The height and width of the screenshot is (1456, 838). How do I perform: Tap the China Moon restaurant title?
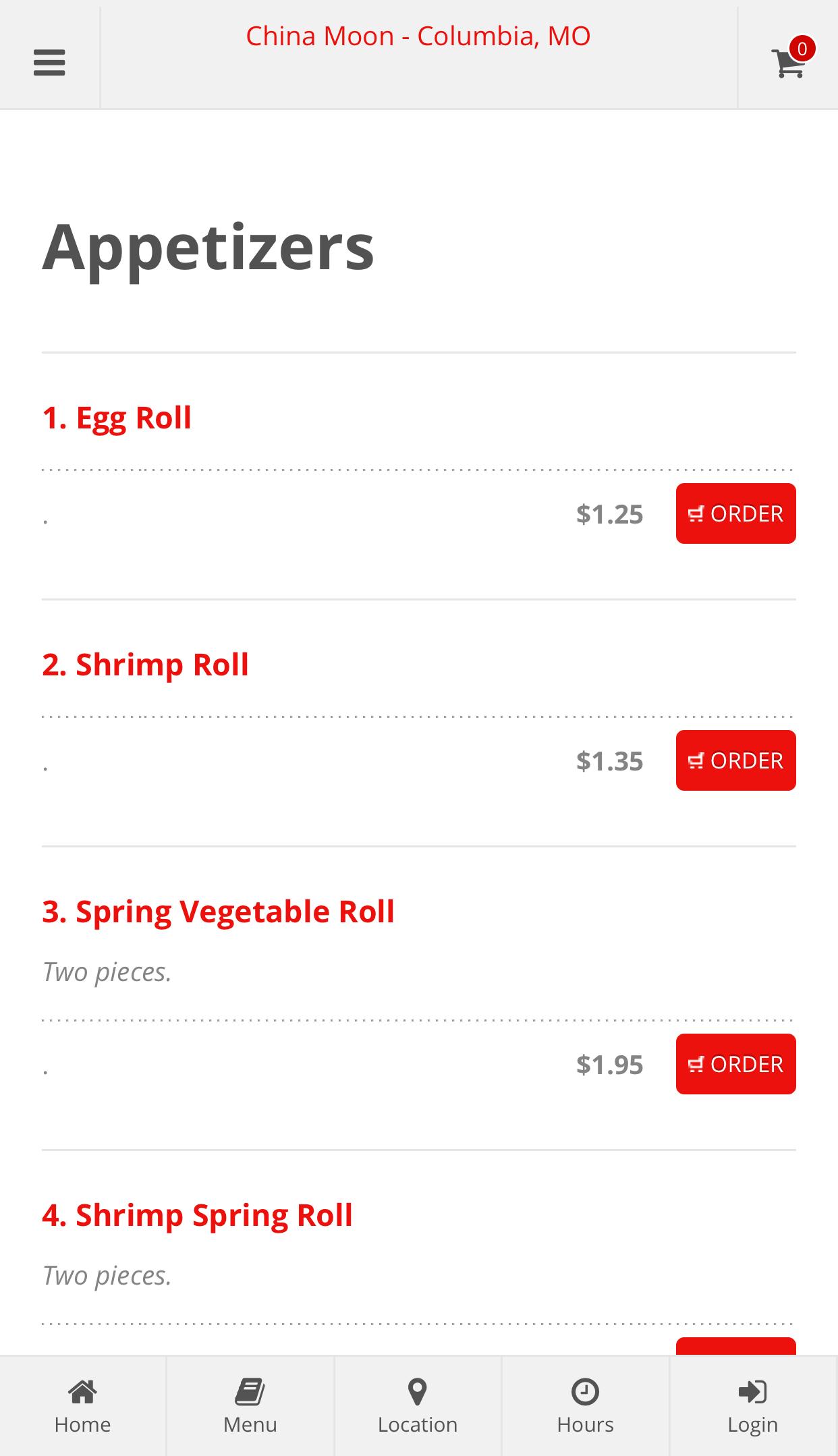coord(418,36)
